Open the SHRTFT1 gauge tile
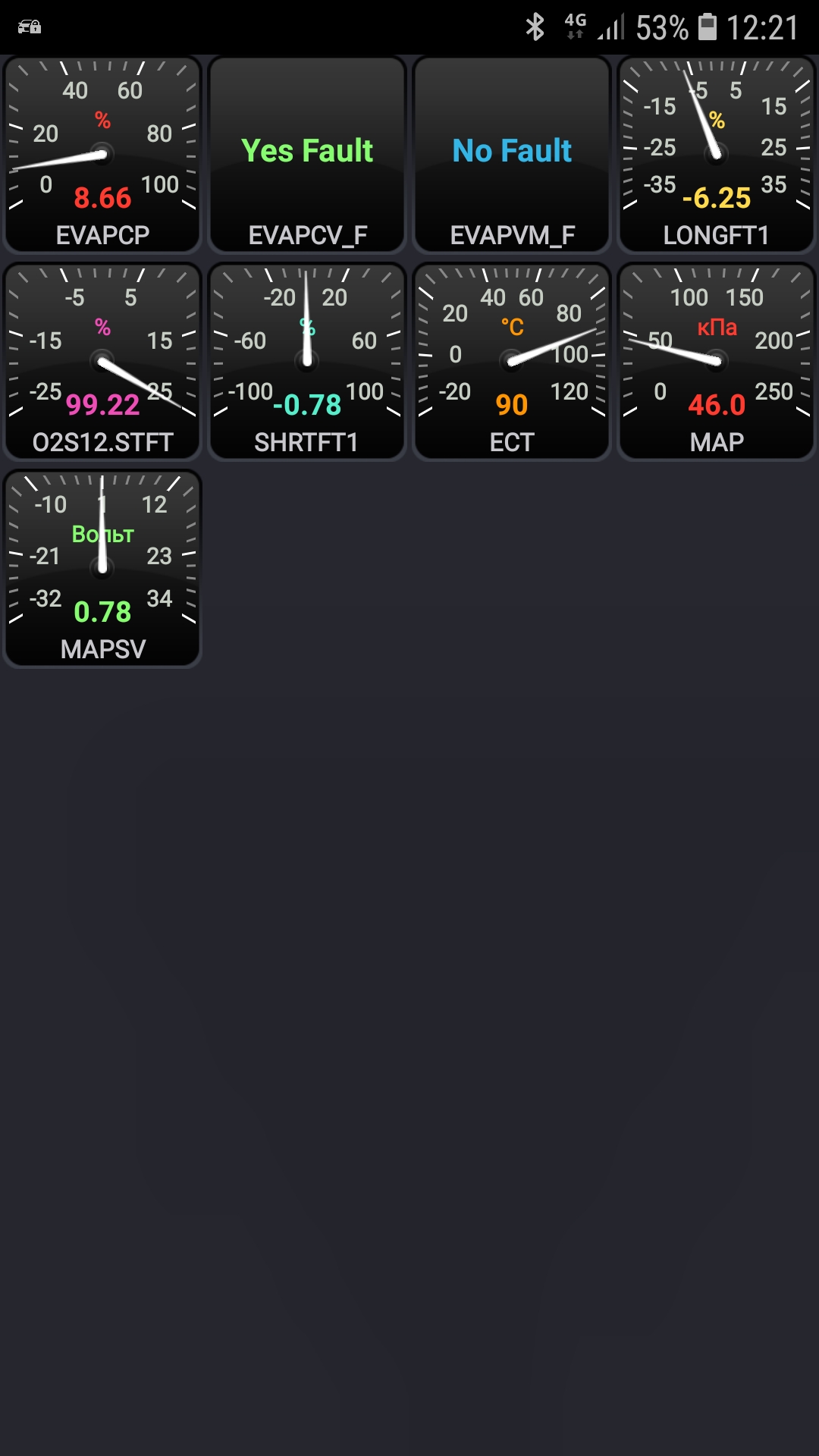The height and width of the screenshot is (1456, 819). click(307, 362)
